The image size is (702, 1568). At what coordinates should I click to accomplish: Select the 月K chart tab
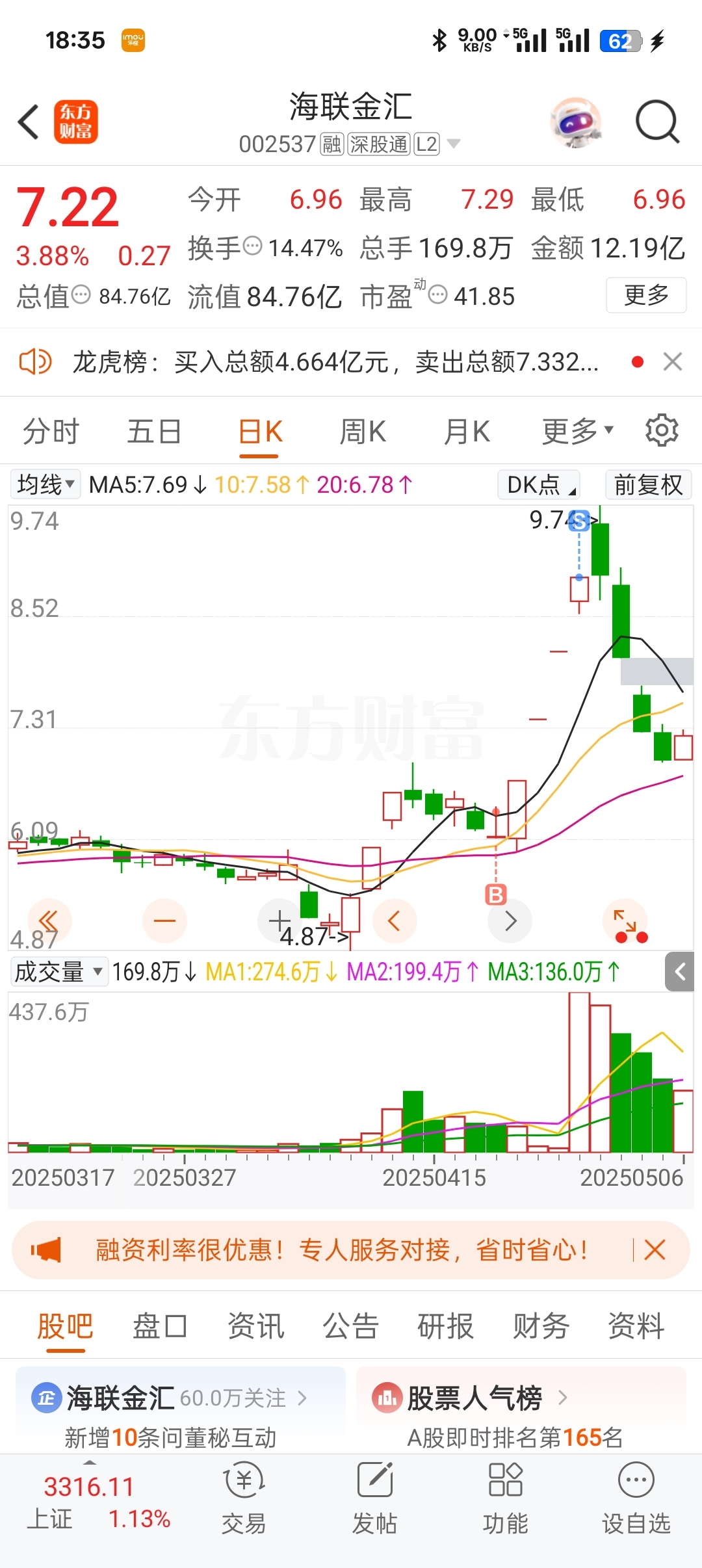click(x=466, y=431)
